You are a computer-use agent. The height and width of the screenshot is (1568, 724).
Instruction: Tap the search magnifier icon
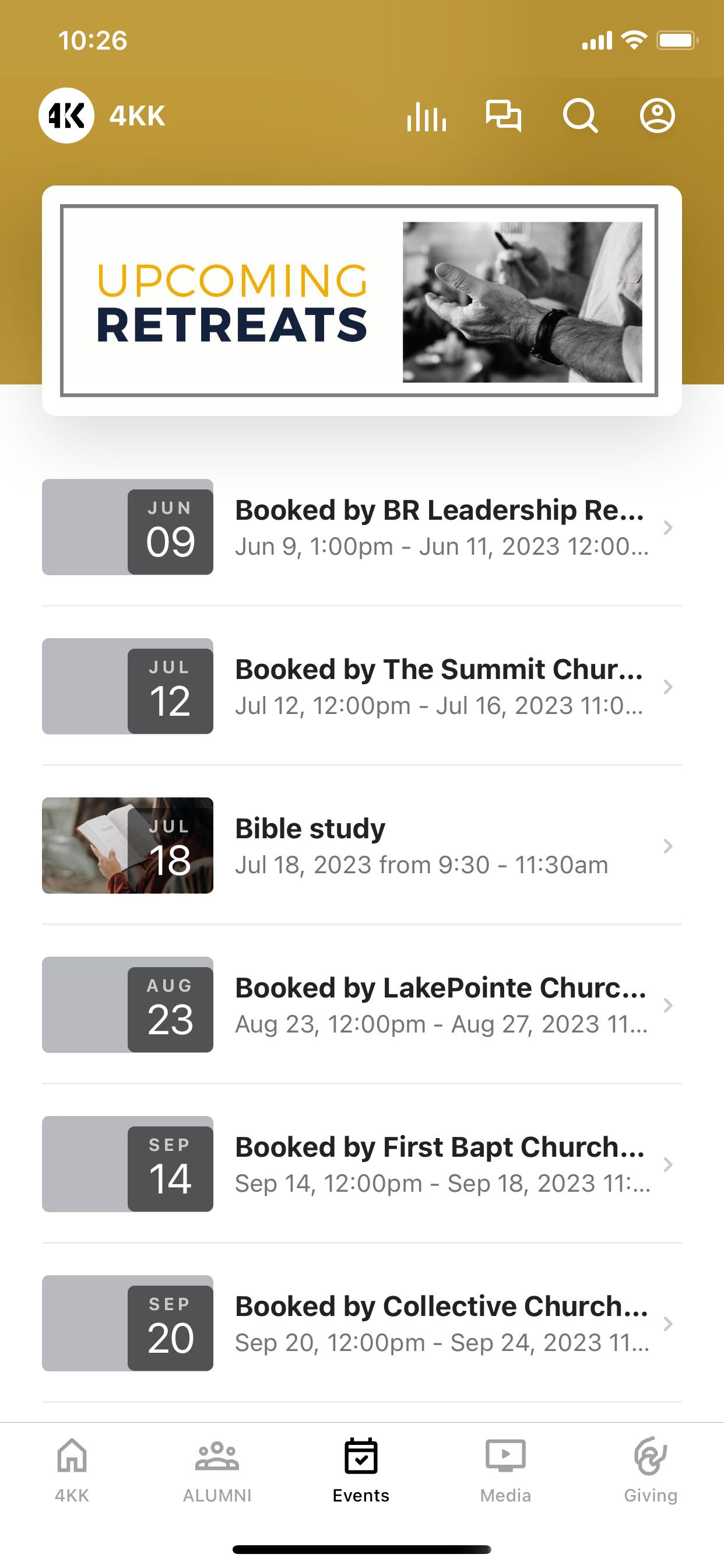point(581,116)
